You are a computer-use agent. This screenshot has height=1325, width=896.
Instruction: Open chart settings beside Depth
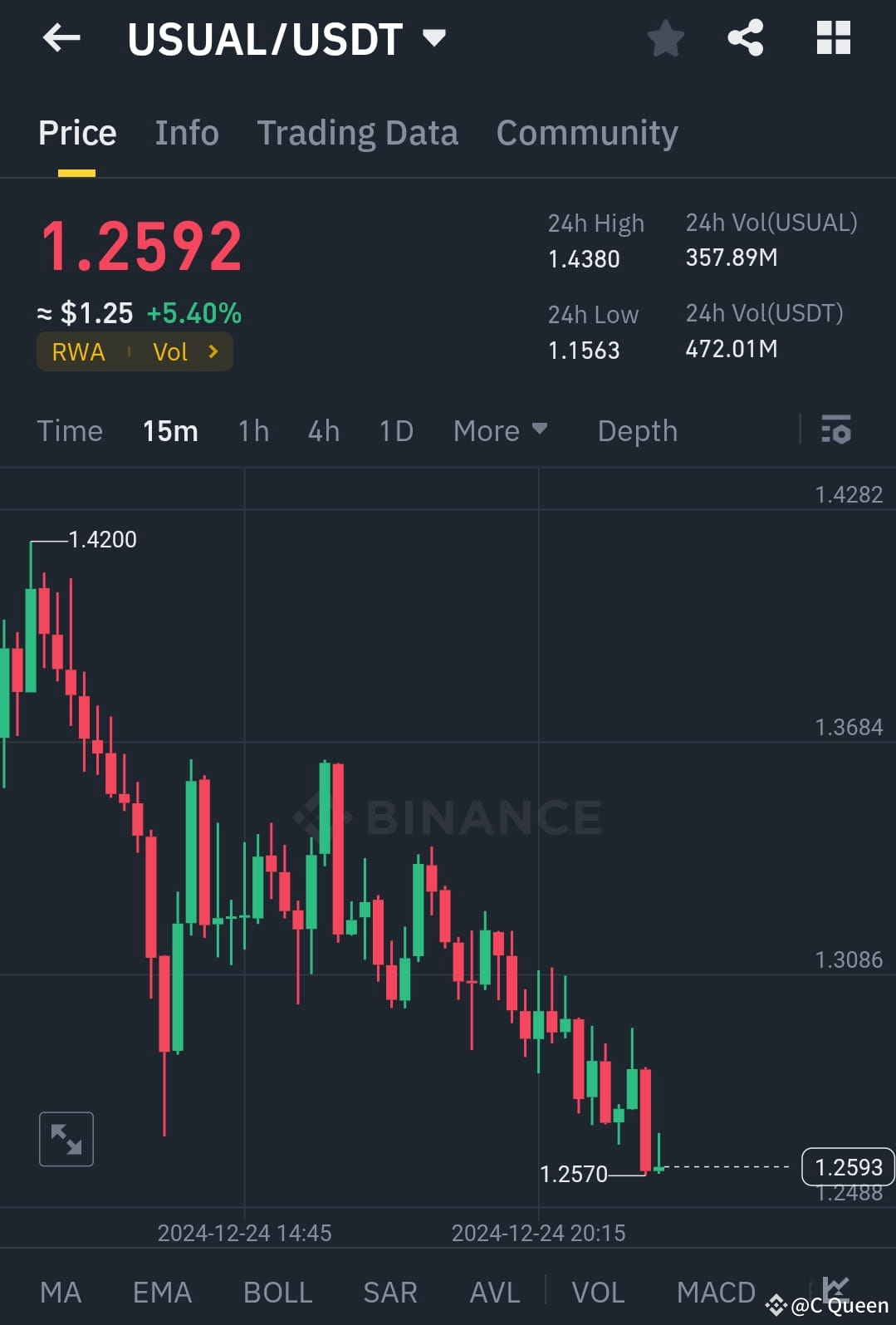pos(837,430)
